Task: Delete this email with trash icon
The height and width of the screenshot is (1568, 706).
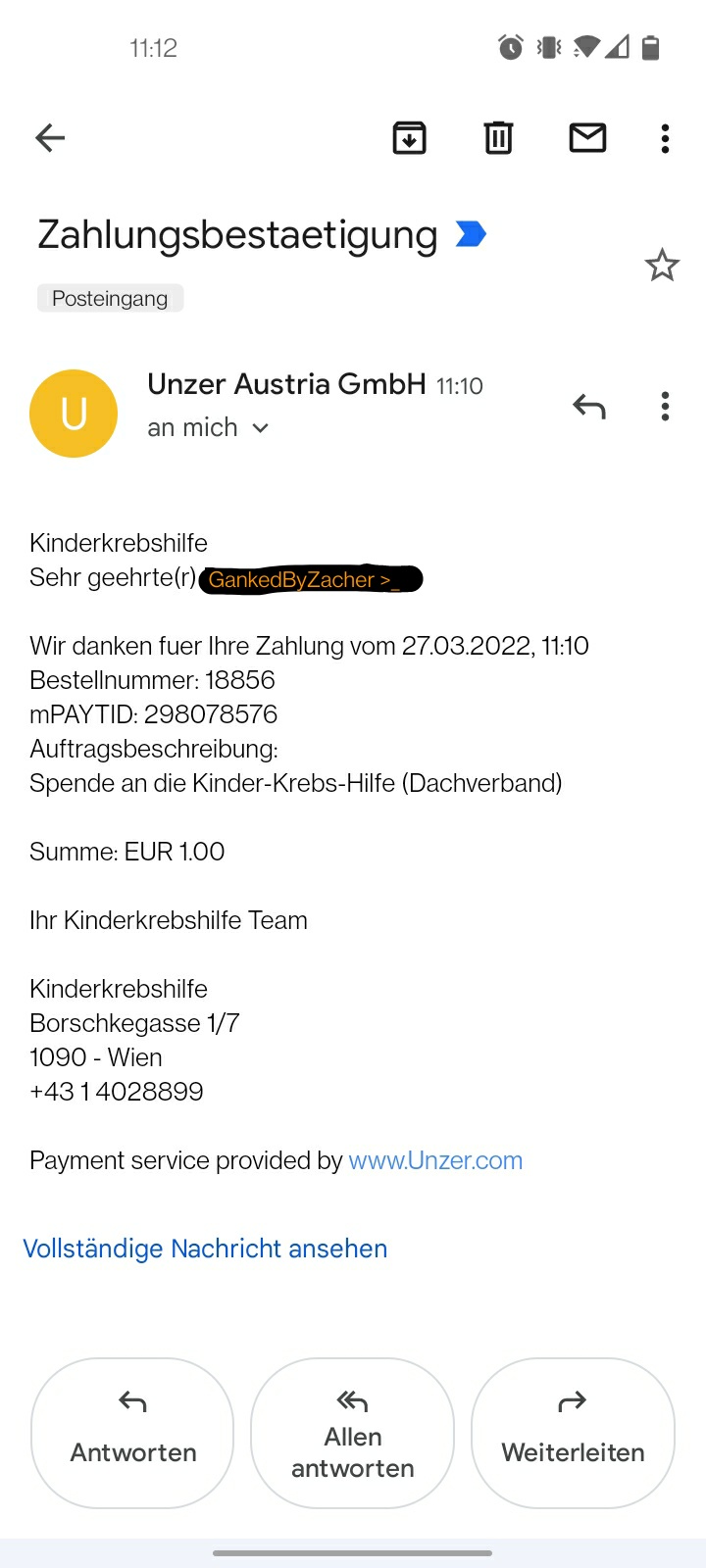Action: [x=498, y=138]
